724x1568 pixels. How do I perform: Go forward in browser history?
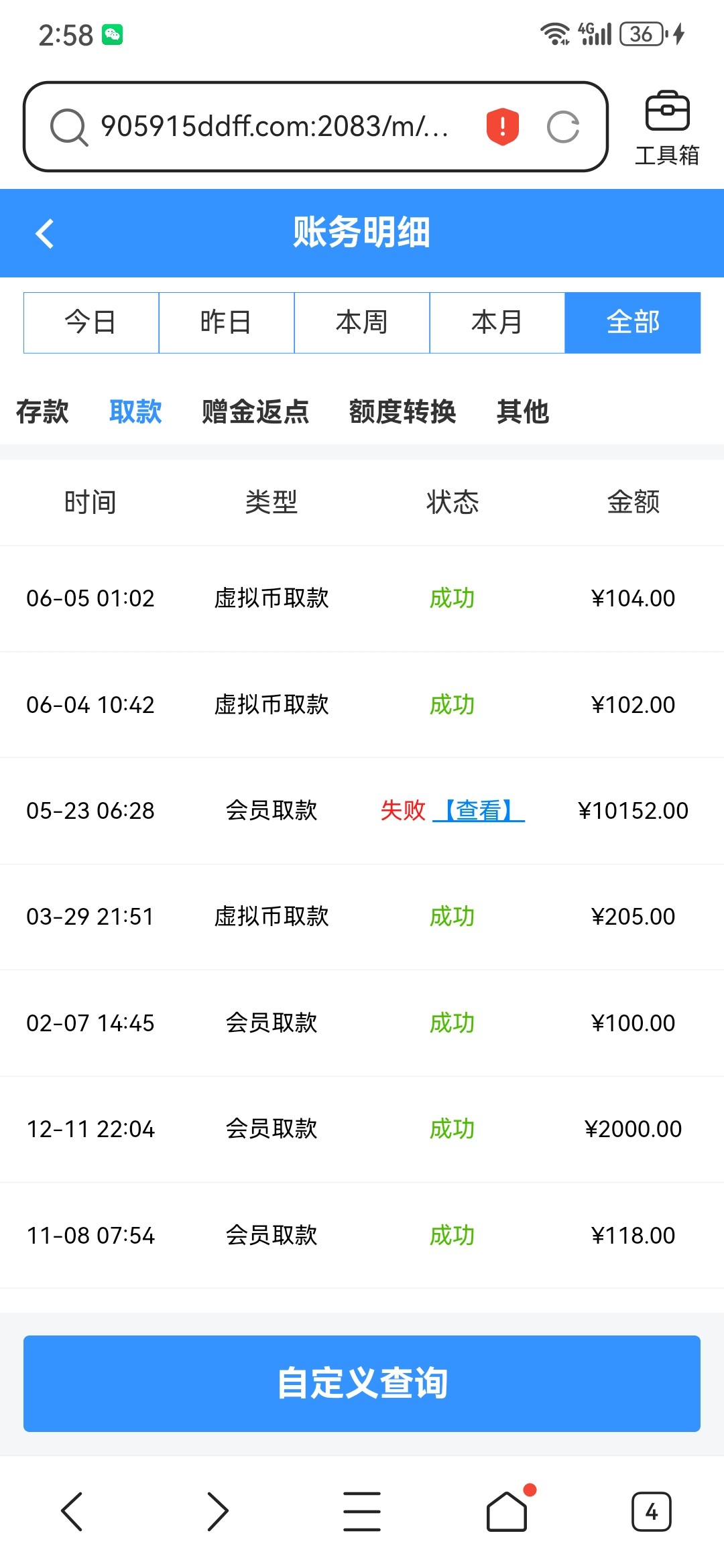tap(217, 1511)
